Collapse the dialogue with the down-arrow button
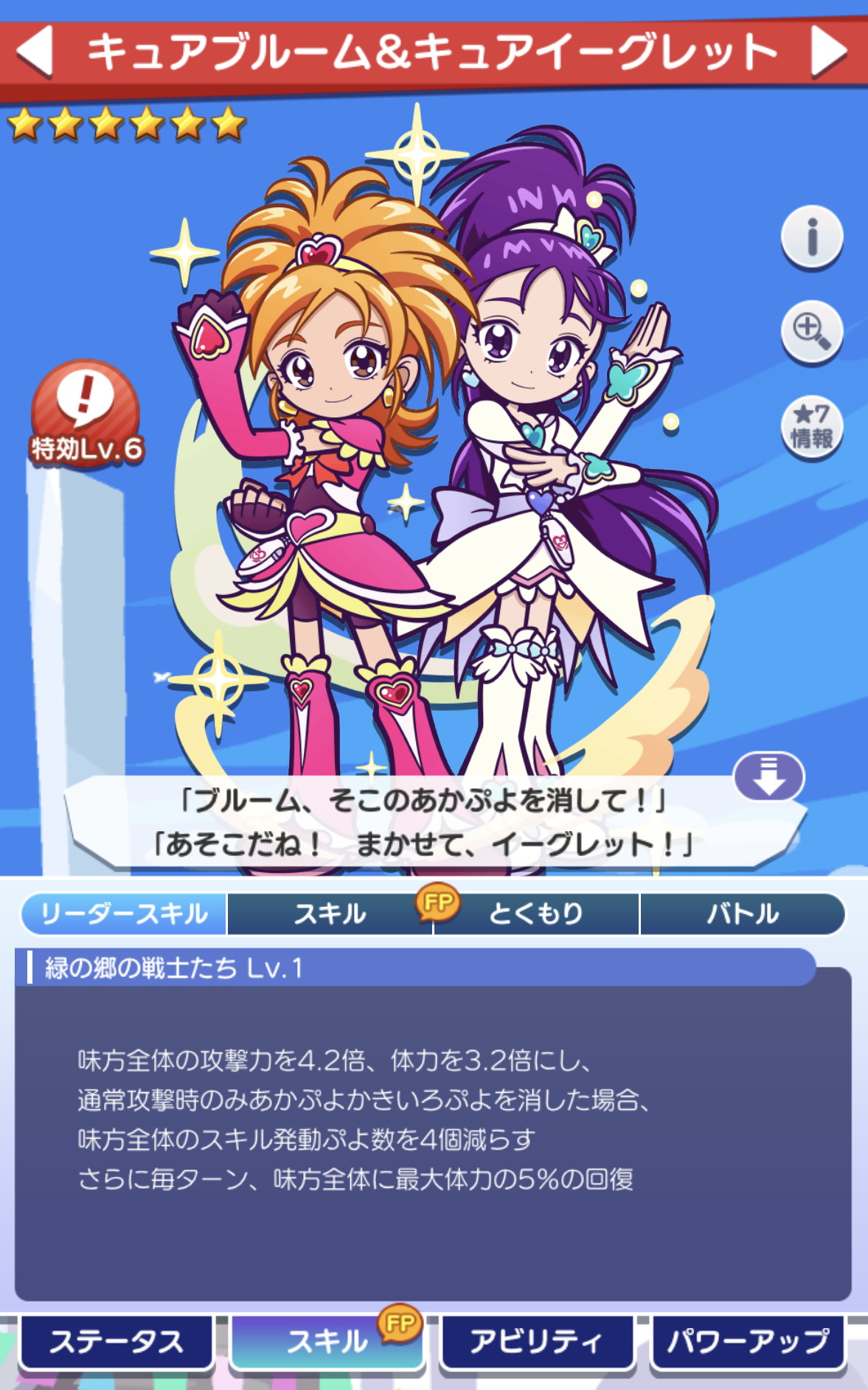The width and height of the screenshot is (868, 1390). point(768,776)
